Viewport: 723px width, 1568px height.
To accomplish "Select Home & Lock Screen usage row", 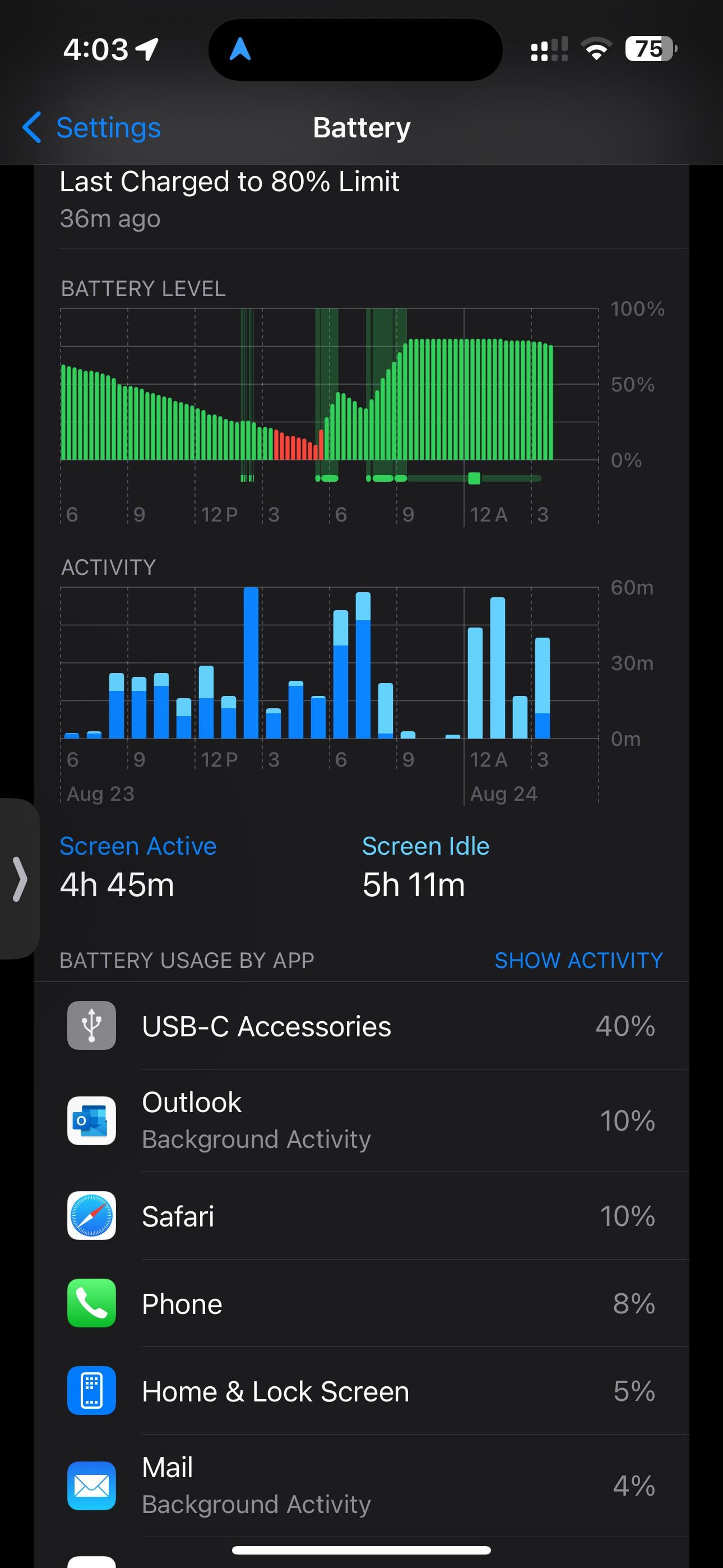I will pyautogui.click(x=361, y=1391).
